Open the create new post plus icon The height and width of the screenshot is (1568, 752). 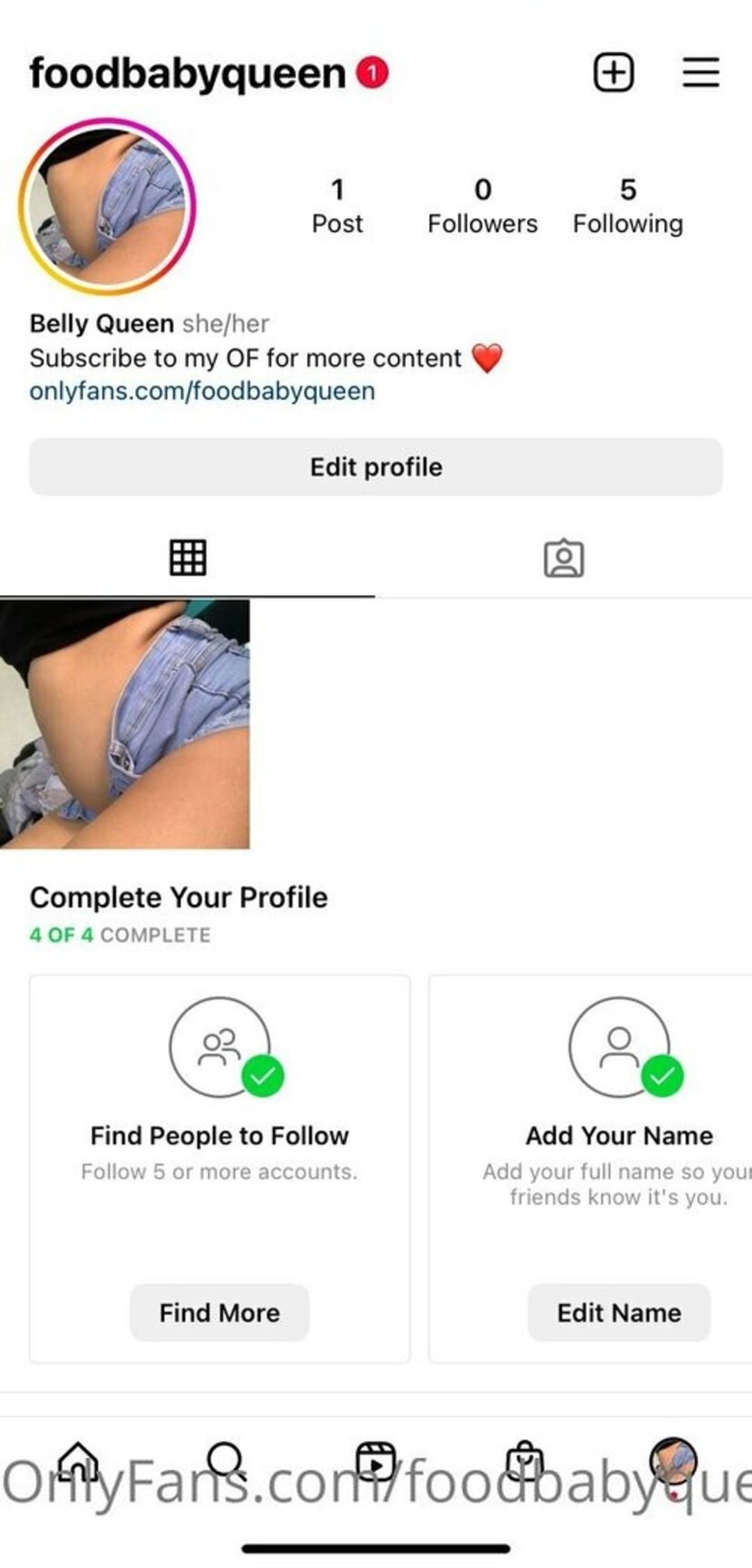click(x=613, y=72)
